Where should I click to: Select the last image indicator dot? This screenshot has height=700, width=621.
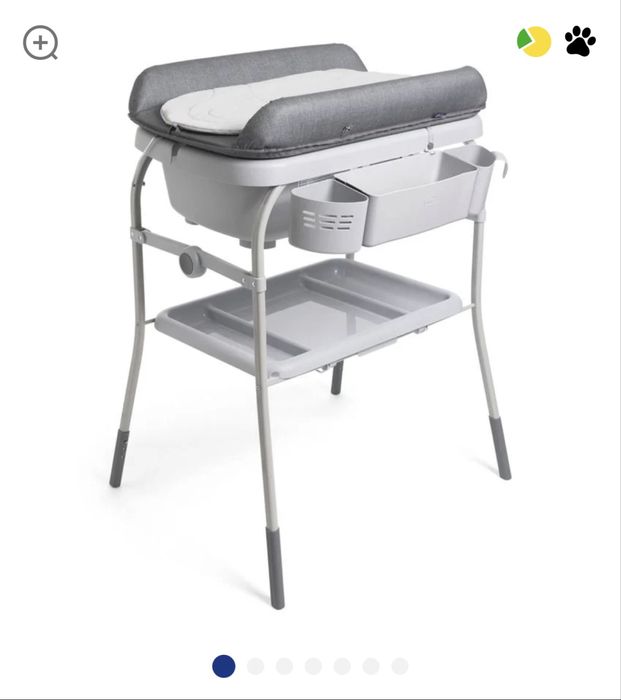point(400,666)
